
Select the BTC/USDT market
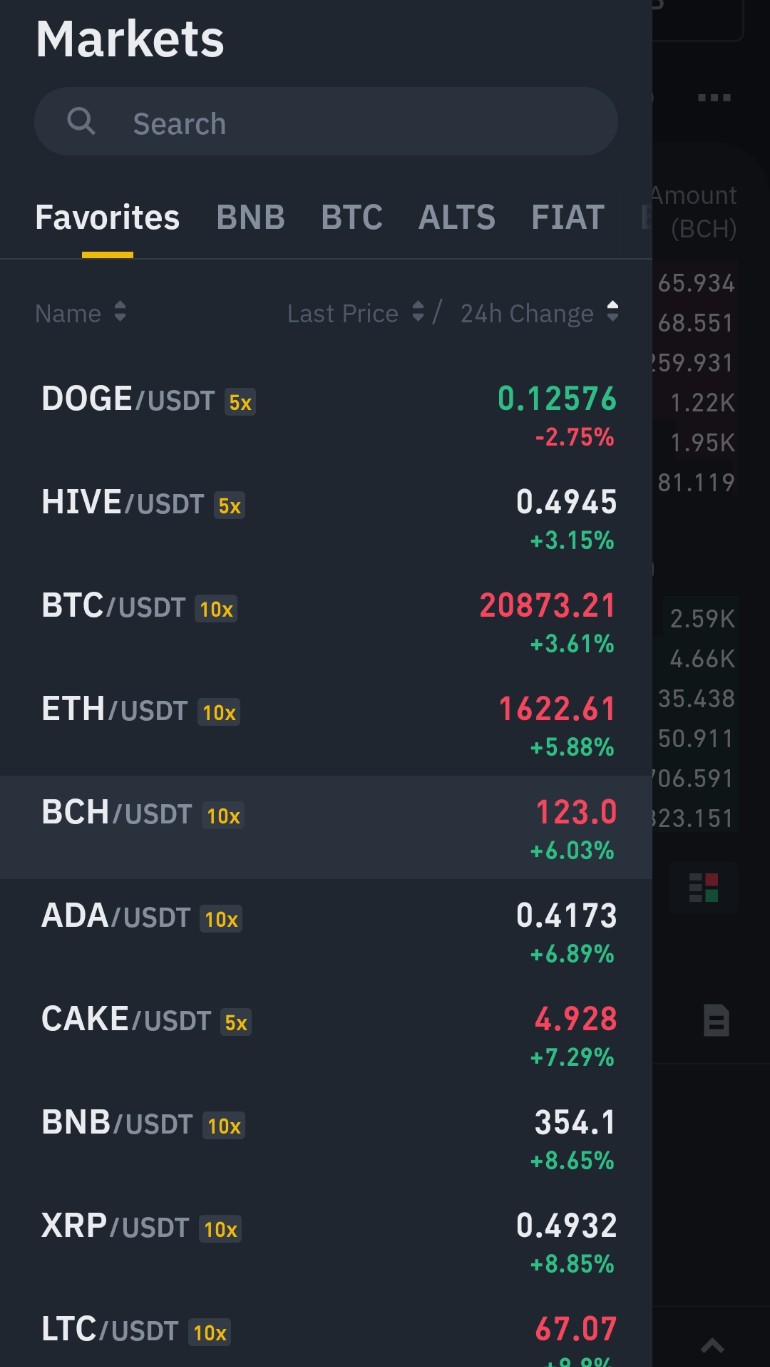point(326,621)
